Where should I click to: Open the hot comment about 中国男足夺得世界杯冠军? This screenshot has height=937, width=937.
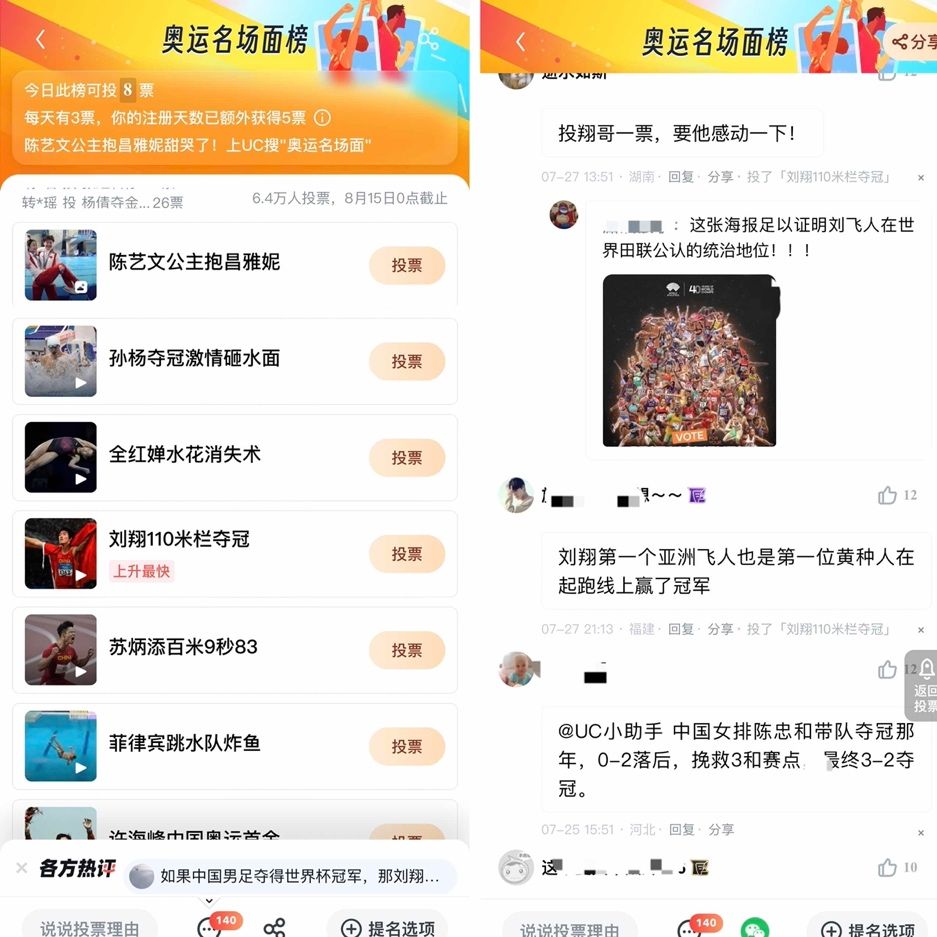point(290,876)
